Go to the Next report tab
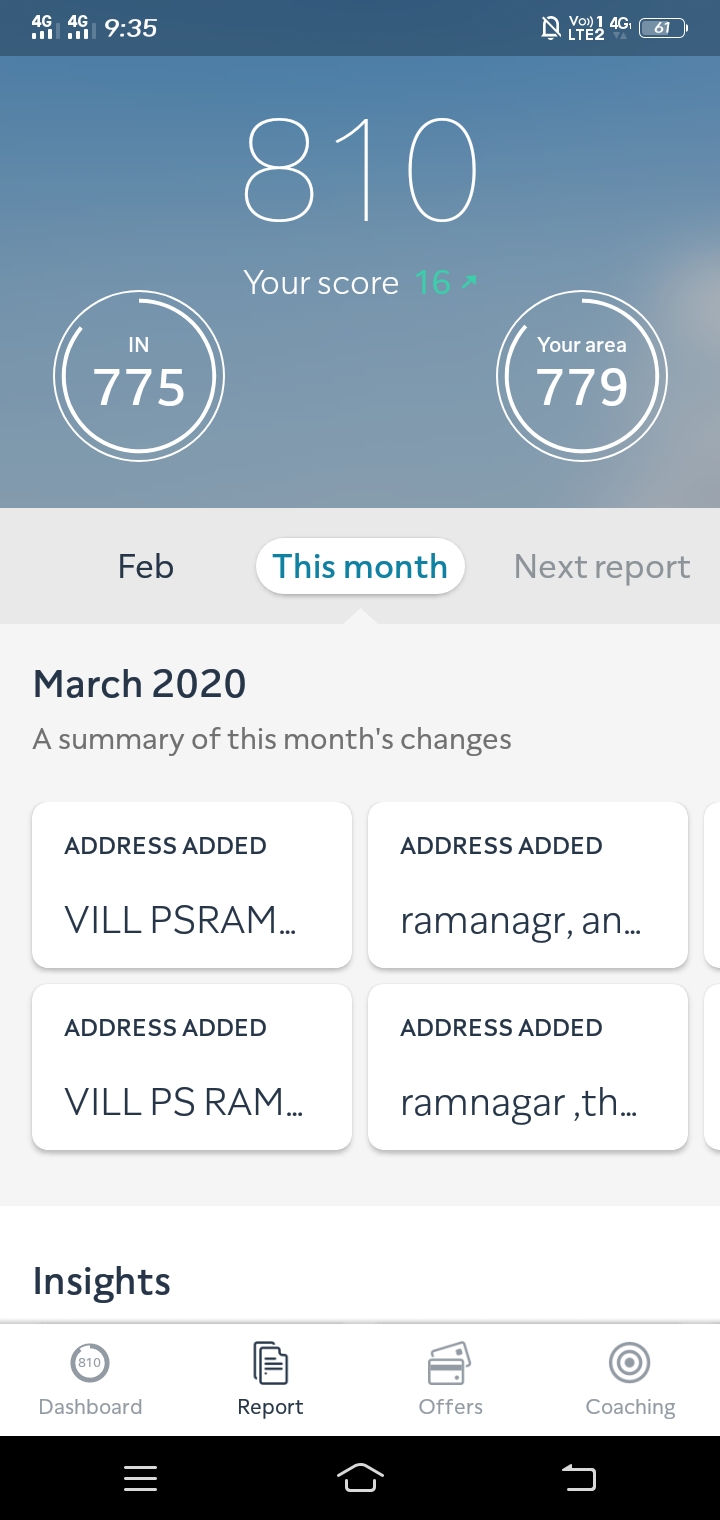Screen dimensions: 720x1520 tap(602, 567)
